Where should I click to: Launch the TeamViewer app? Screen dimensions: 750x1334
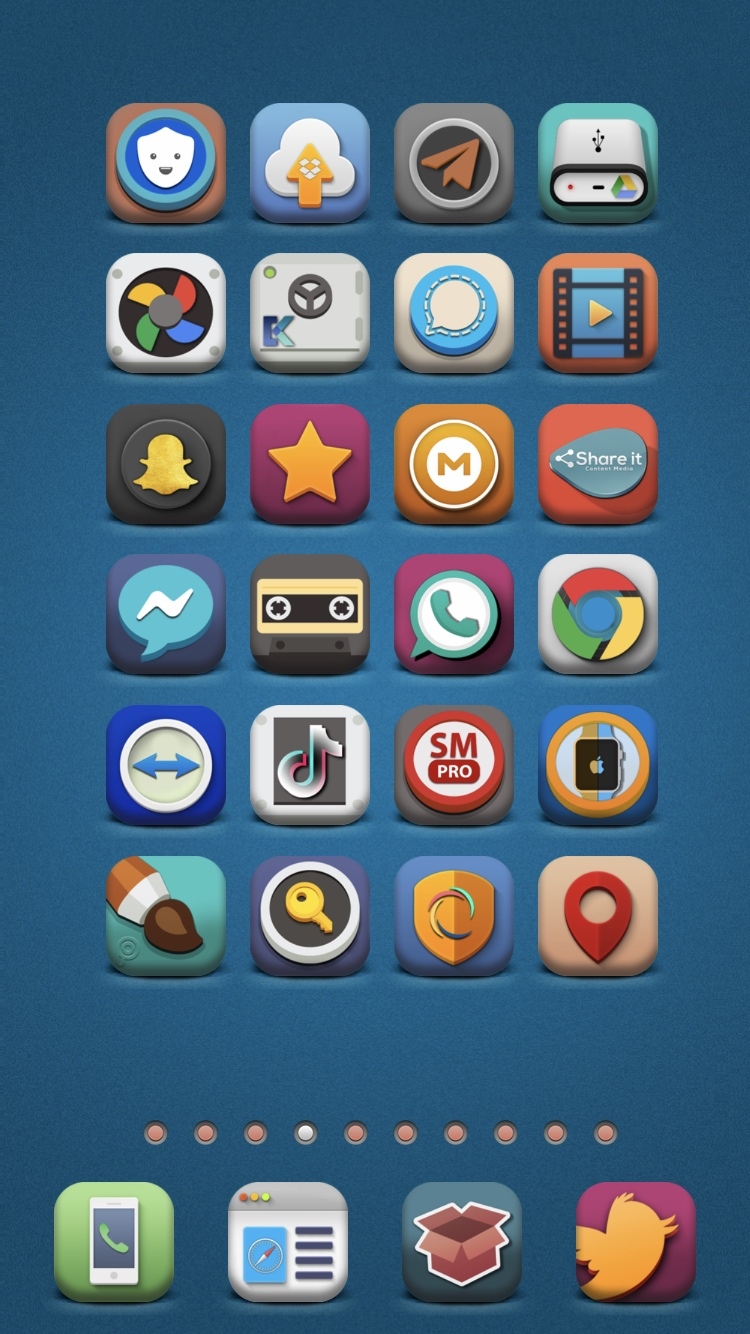[x=166, y=765]
